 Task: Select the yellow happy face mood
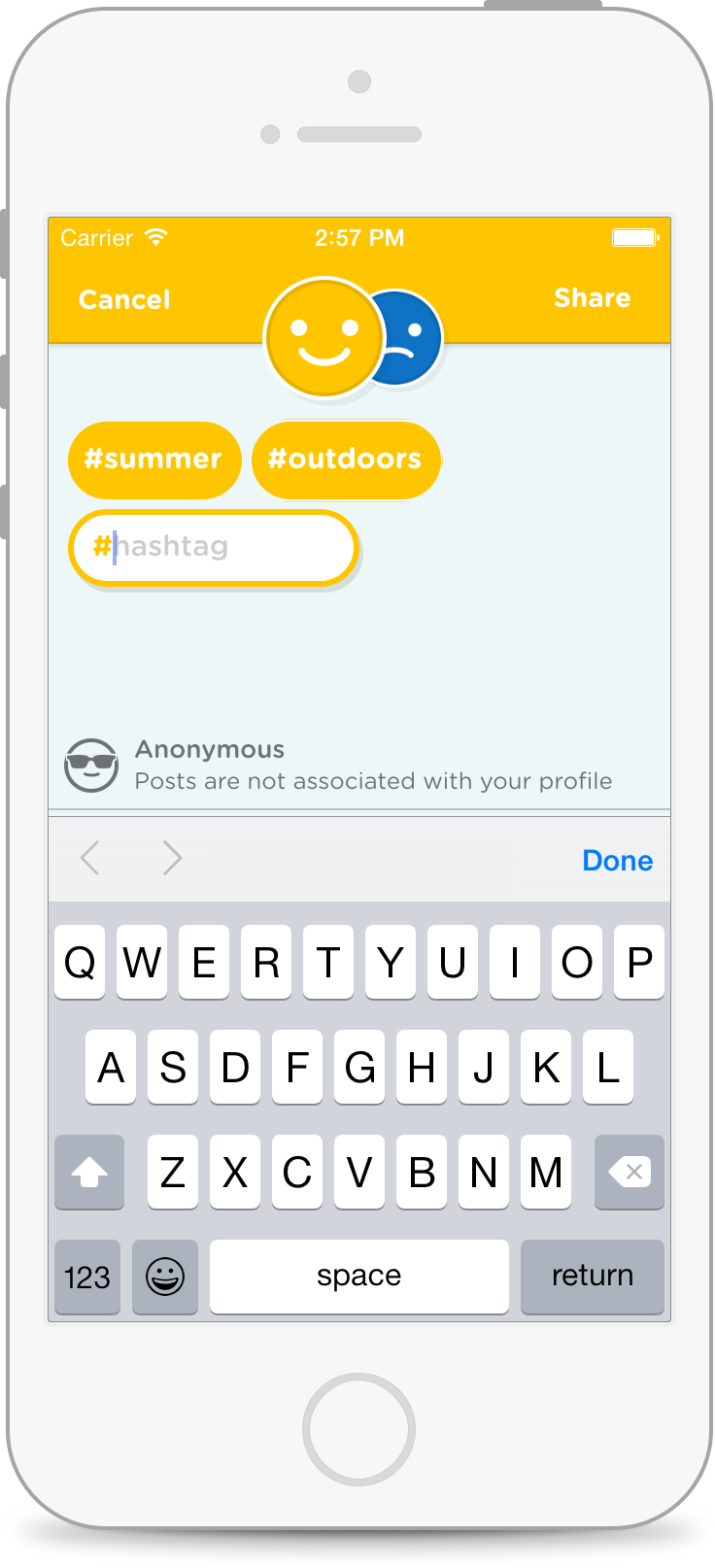coord(323,338)
